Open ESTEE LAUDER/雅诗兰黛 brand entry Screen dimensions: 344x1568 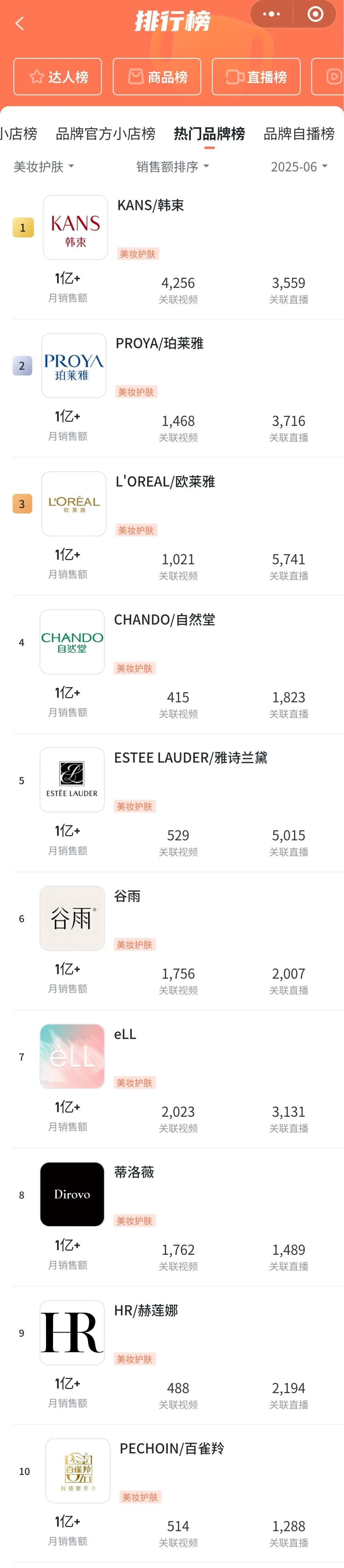[x=190, y=759]
